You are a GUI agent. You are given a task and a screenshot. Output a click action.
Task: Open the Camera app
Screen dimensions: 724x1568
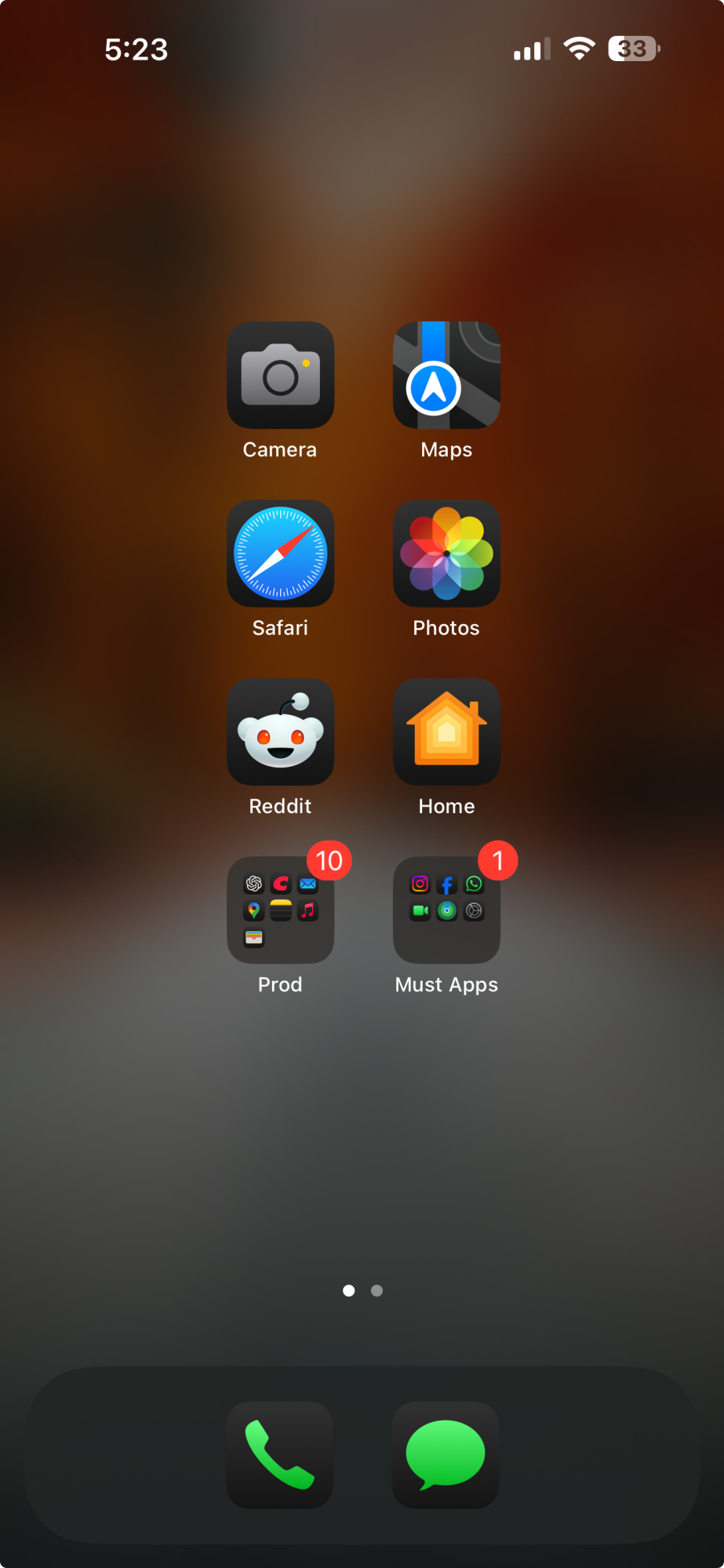[x=280, y=375]
